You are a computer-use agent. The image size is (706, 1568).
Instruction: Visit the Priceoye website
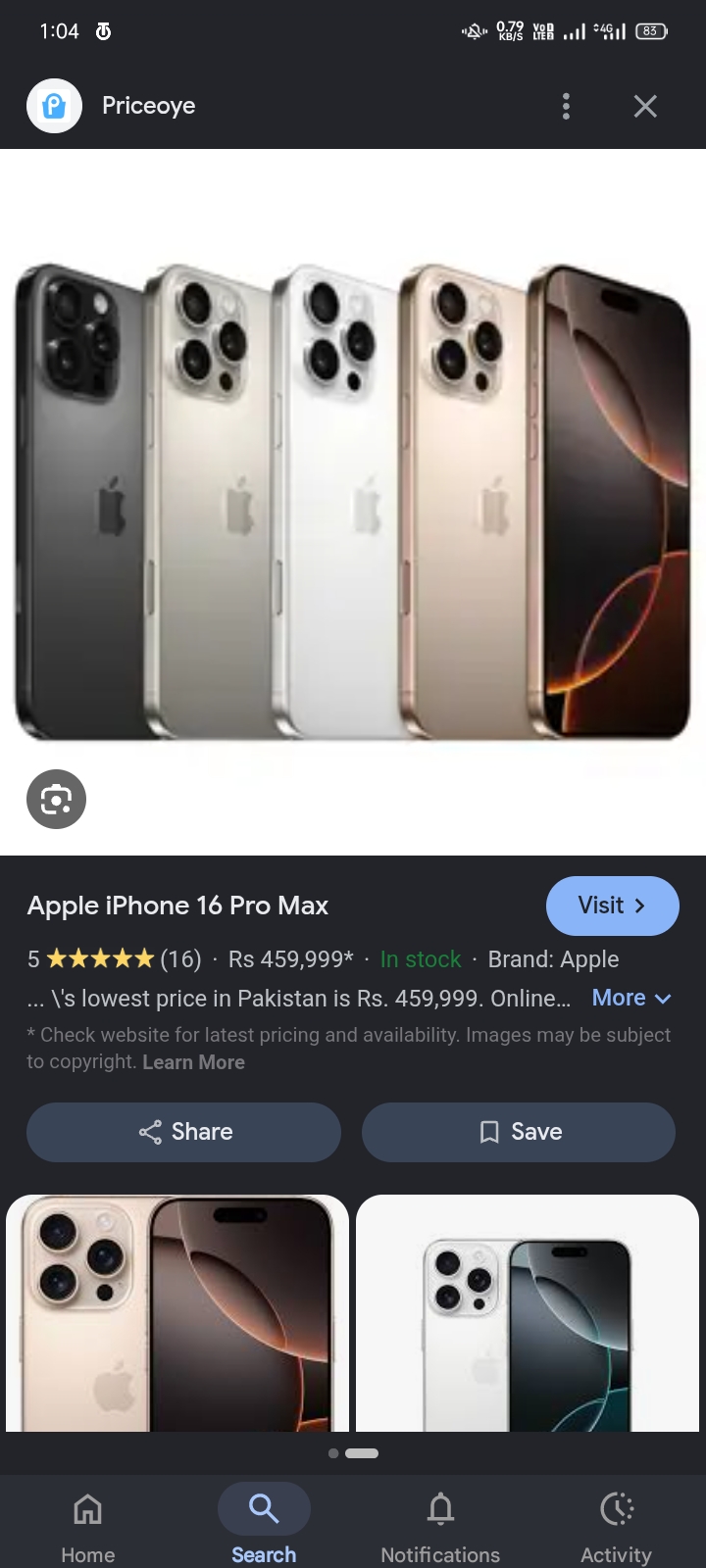612,906
